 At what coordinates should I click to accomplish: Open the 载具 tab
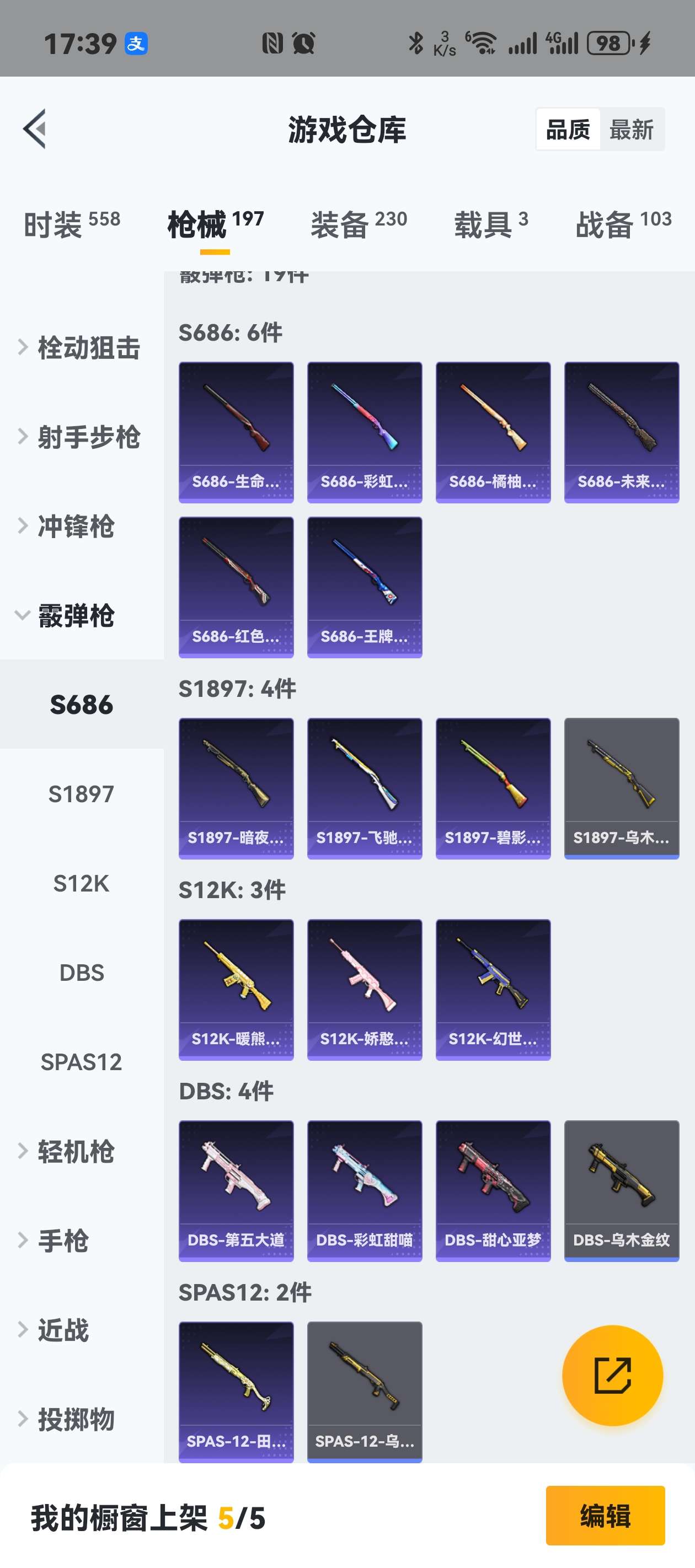[x=491, y=224]
